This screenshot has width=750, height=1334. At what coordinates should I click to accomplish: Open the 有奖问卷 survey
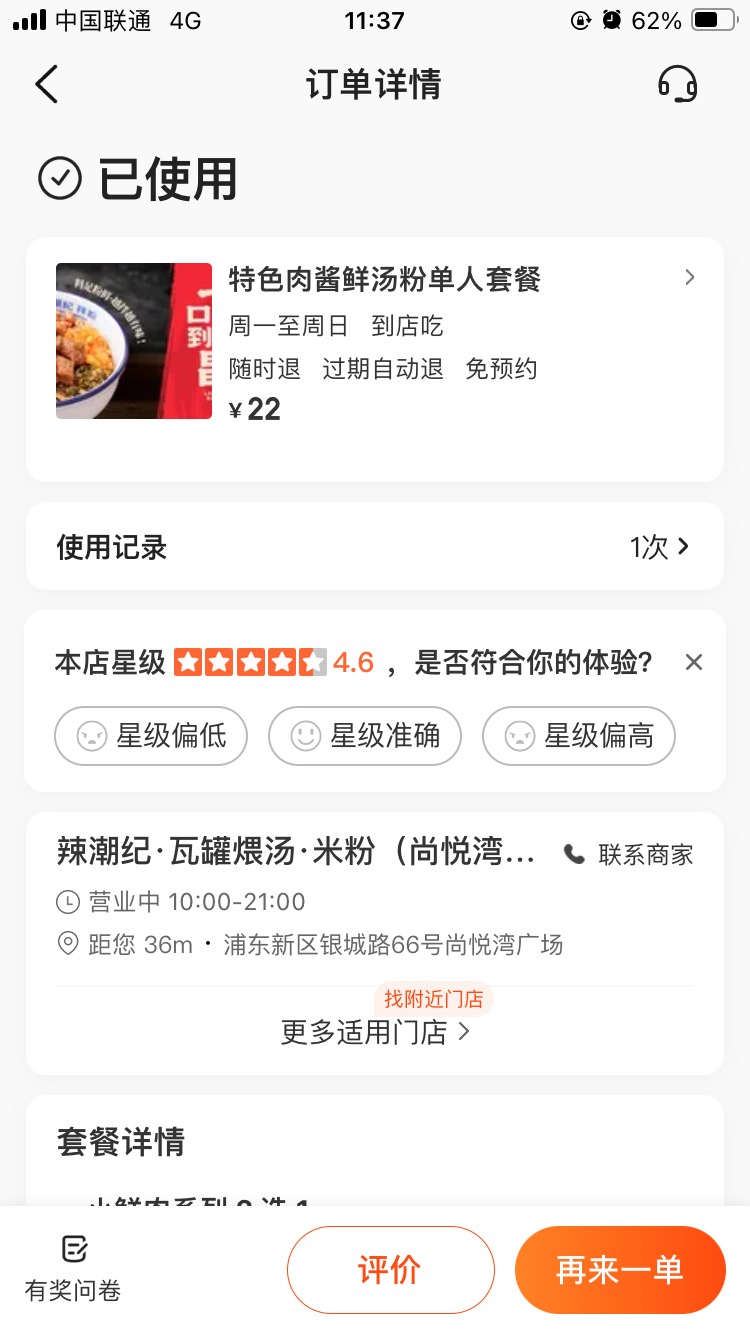(73, 1269)
